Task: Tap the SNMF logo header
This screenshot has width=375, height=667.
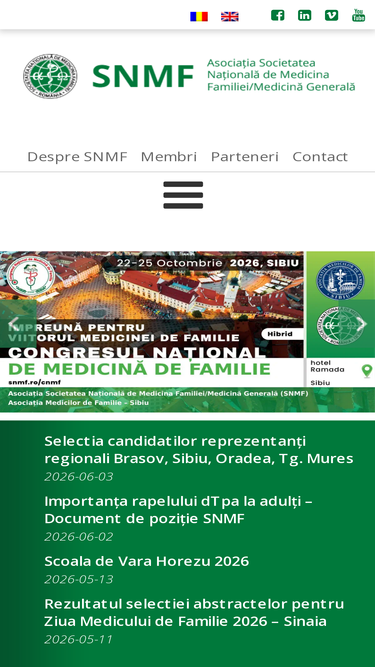Action: 189,76
